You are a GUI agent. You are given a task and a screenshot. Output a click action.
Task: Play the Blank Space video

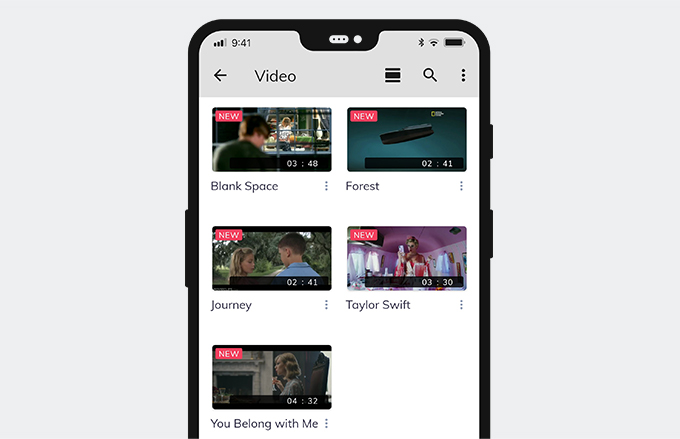tap(271, 140)
